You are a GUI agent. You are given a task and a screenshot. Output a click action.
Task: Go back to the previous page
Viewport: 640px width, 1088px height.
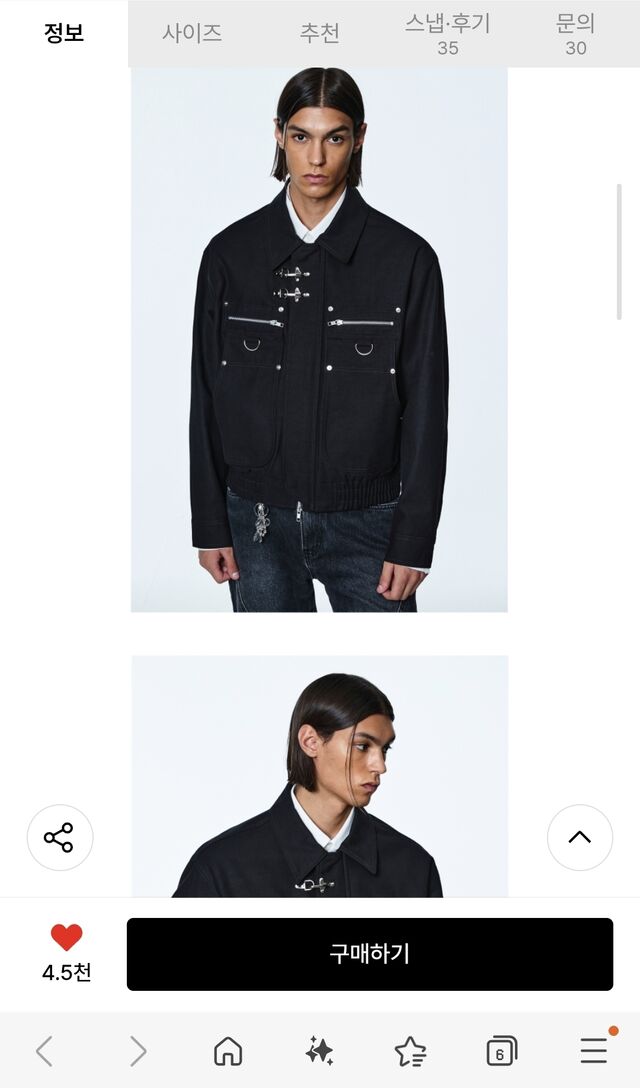click(44, 1051)
